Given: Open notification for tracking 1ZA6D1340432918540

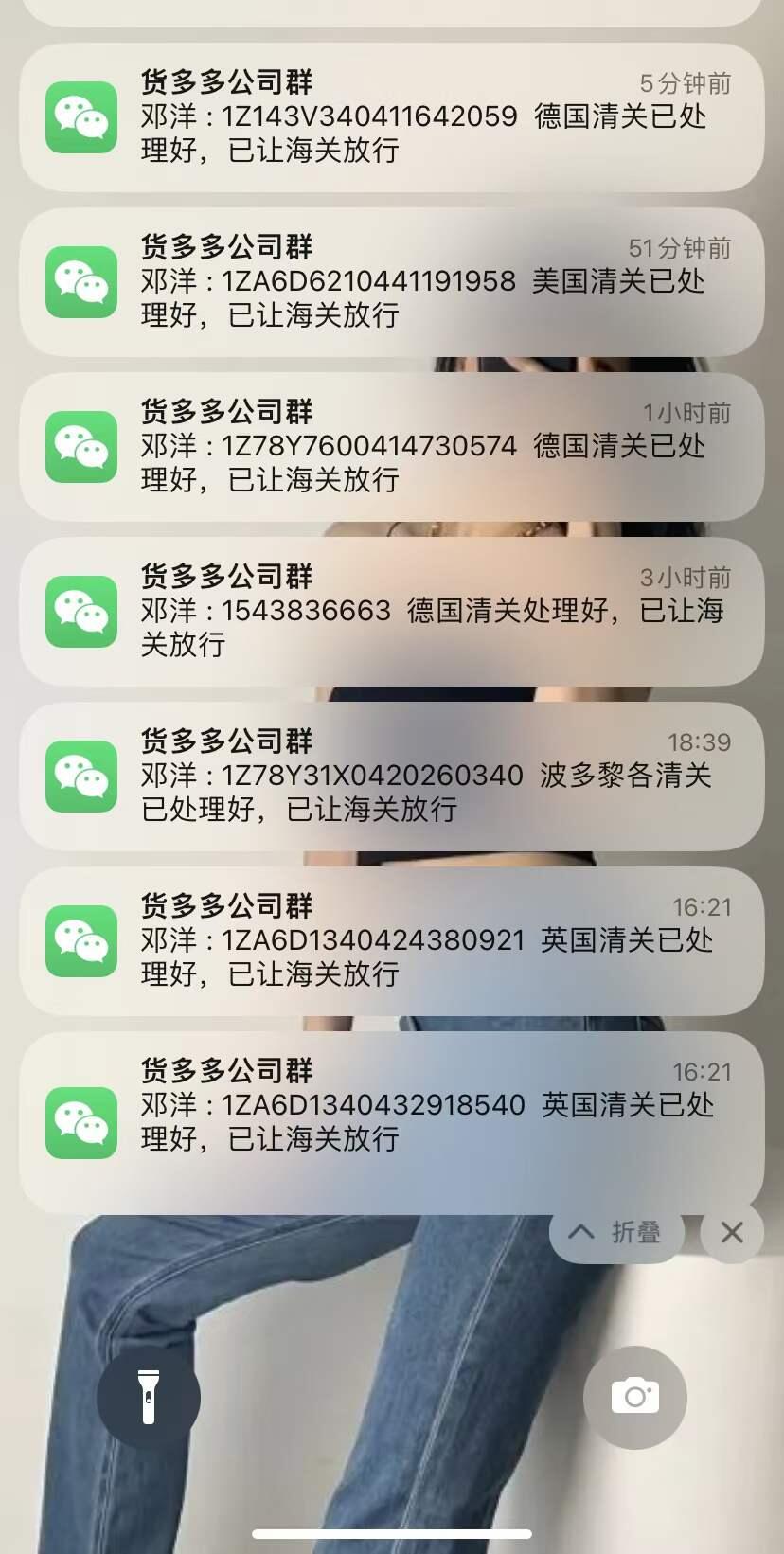Looking at the screenshot, I should click(x=391, y=1106).
